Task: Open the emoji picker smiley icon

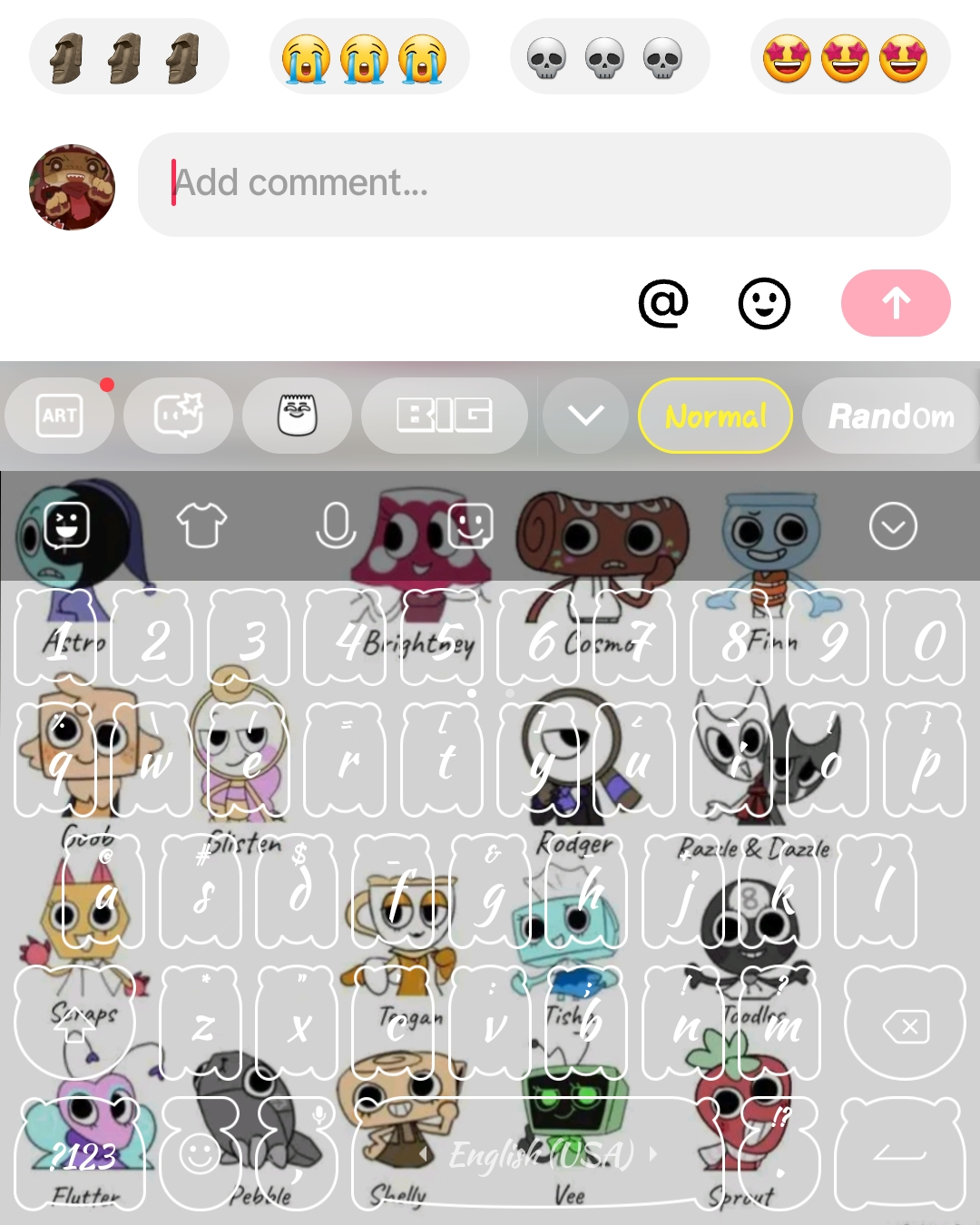Action: point(764,303)
